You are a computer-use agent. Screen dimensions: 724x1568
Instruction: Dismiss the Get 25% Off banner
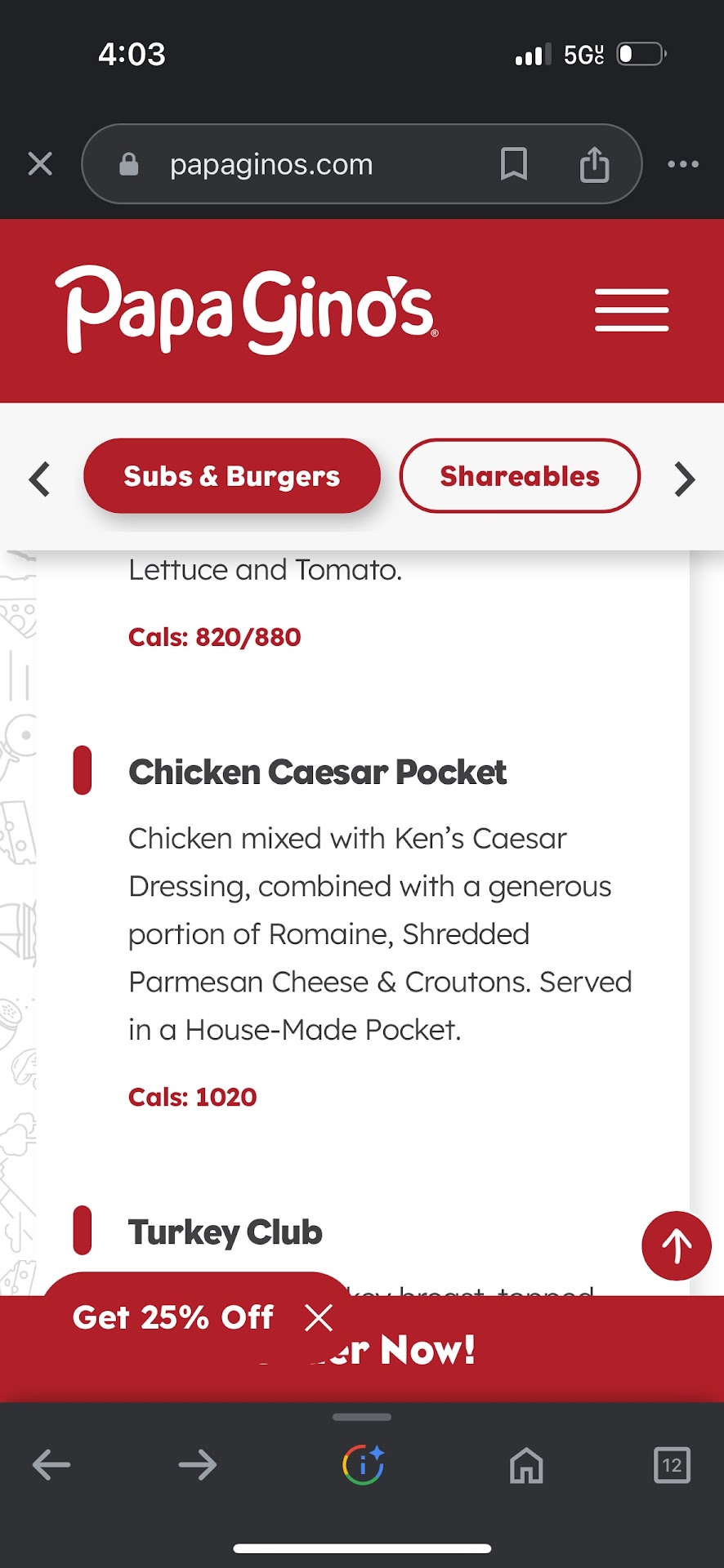pos(318,1317)
